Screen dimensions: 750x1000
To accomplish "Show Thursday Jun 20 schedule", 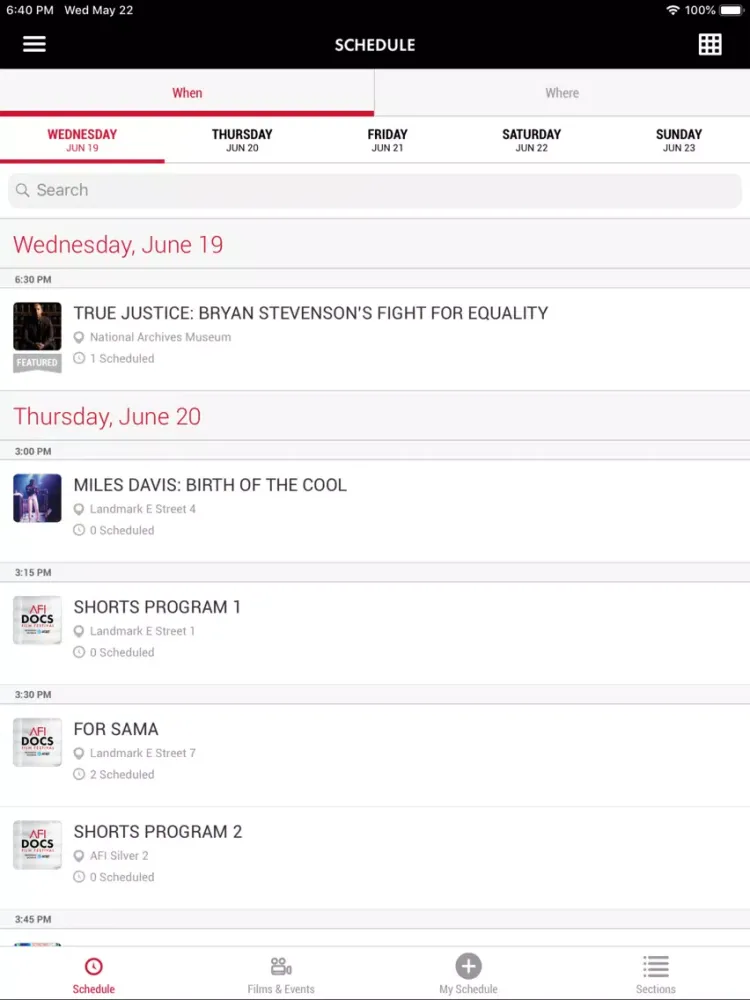I will [x=242, y=140].
